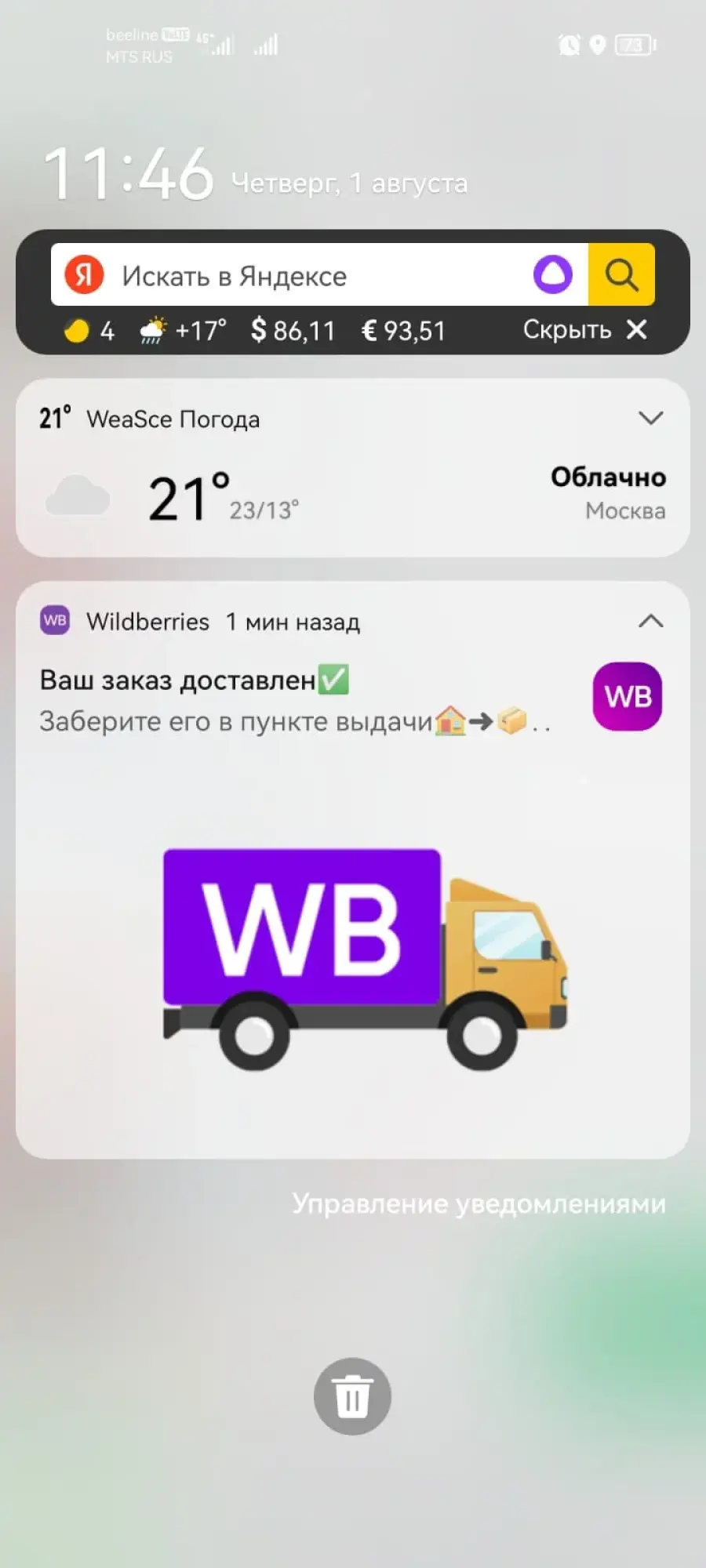Tap the yellow search magnifier button
This screenshot has height=1568, width=706.
(x=621, y=274)
